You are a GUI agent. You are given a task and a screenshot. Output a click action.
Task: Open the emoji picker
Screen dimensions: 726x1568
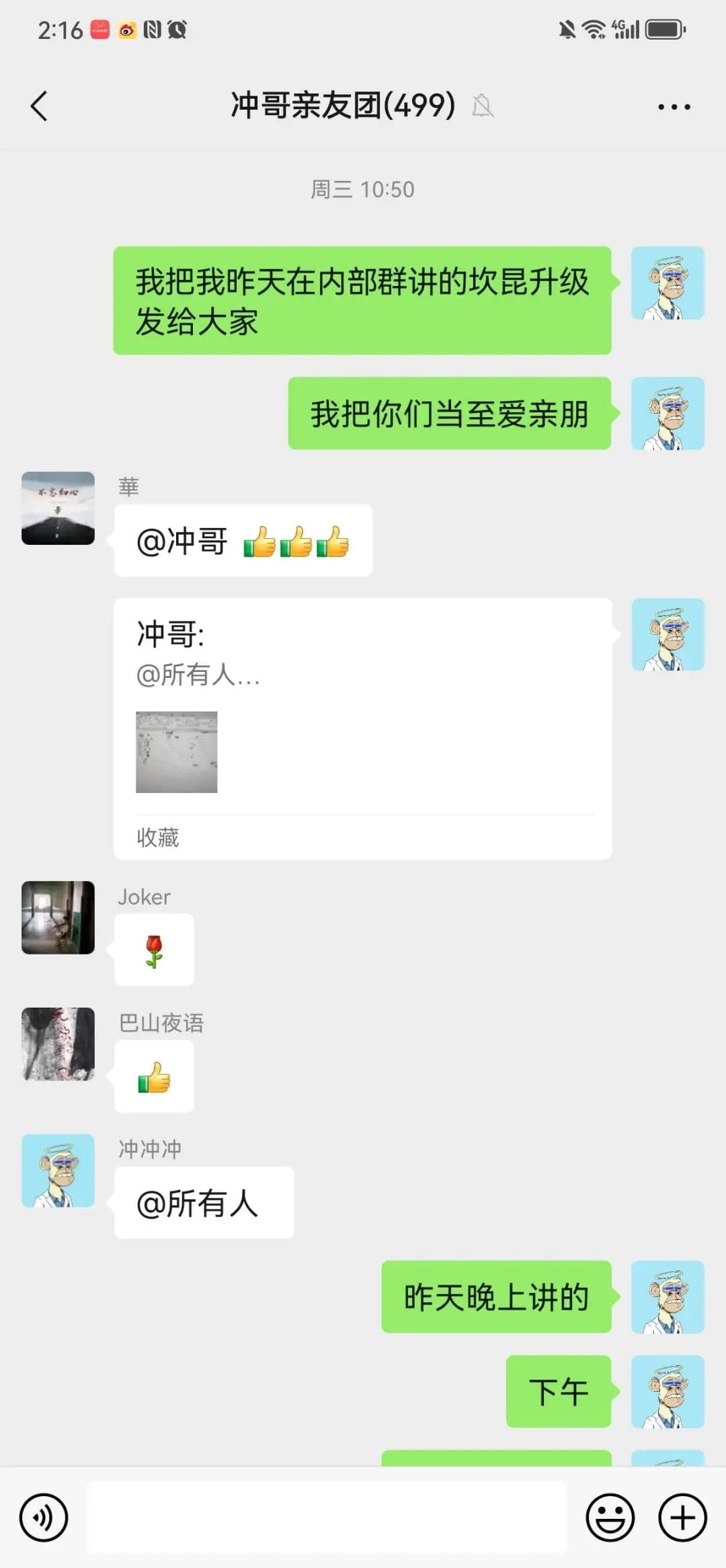610,1518
